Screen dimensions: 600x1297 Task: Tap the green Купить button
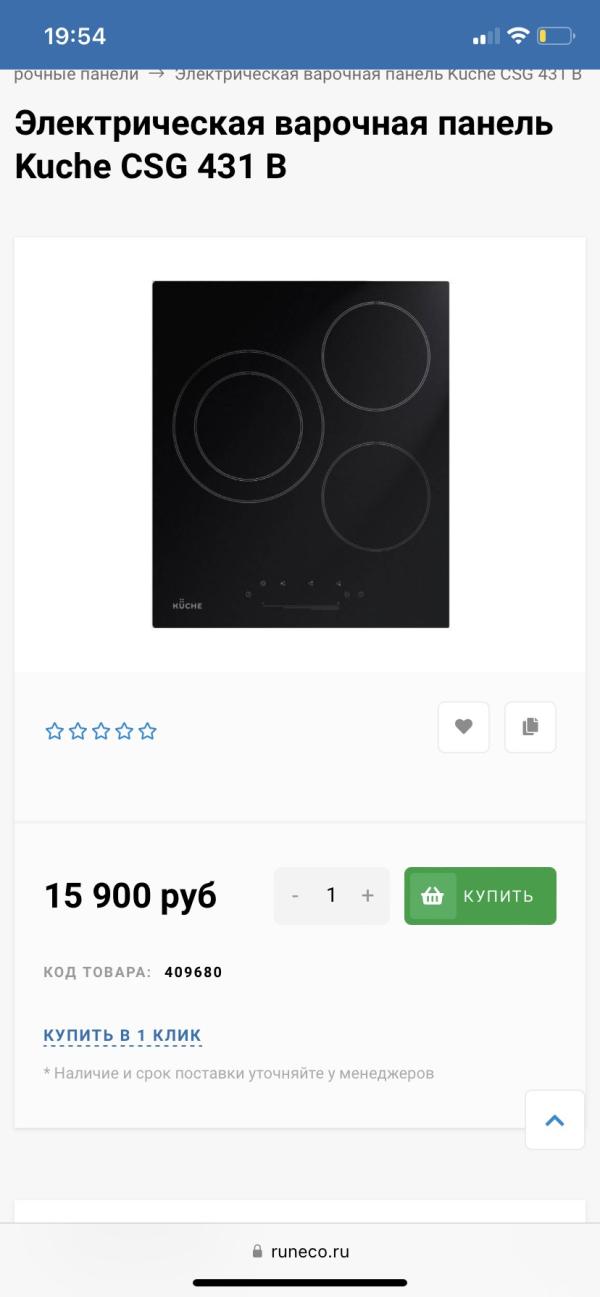point(480,896)
